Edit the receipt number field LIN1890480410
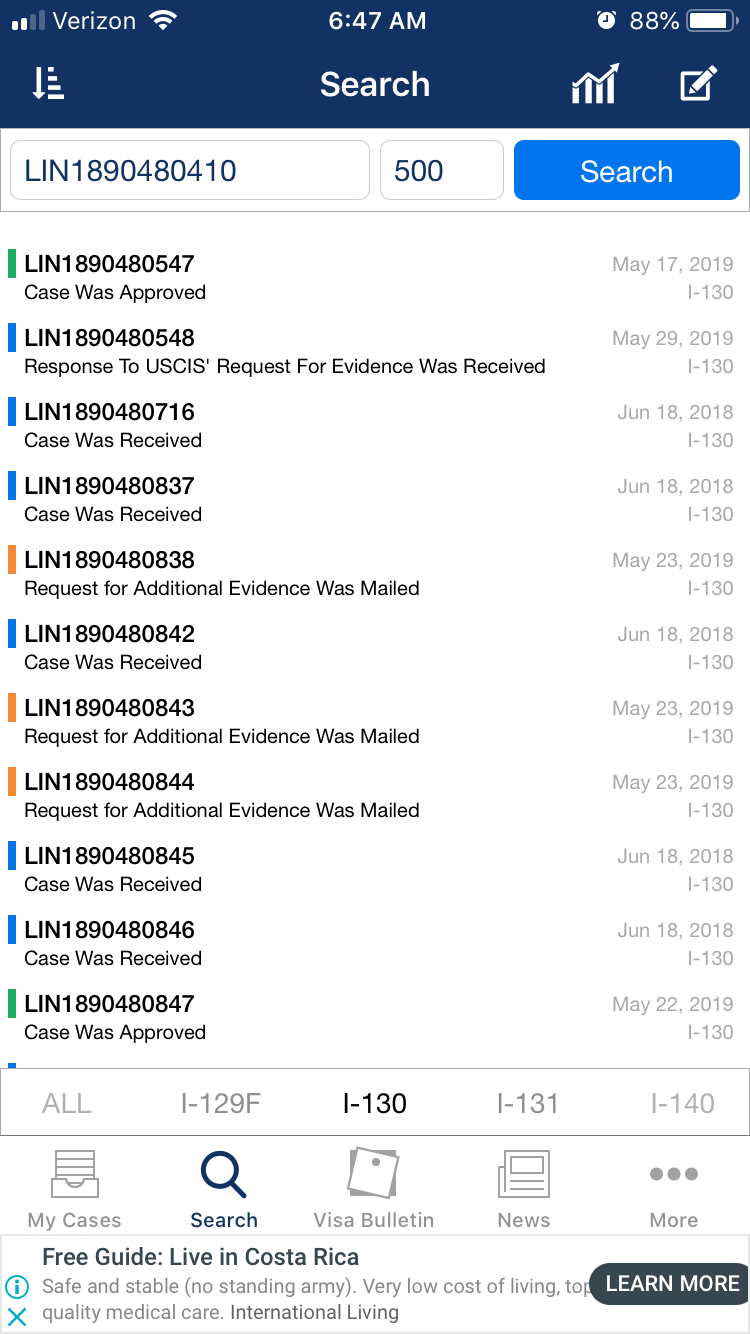 (x=190, y=170)
